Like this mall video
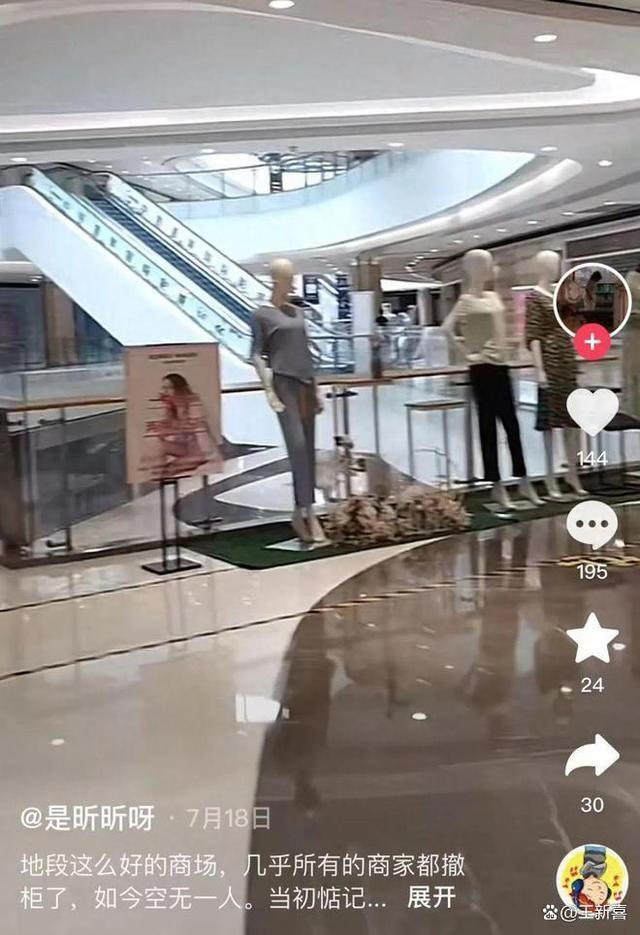 592,411
